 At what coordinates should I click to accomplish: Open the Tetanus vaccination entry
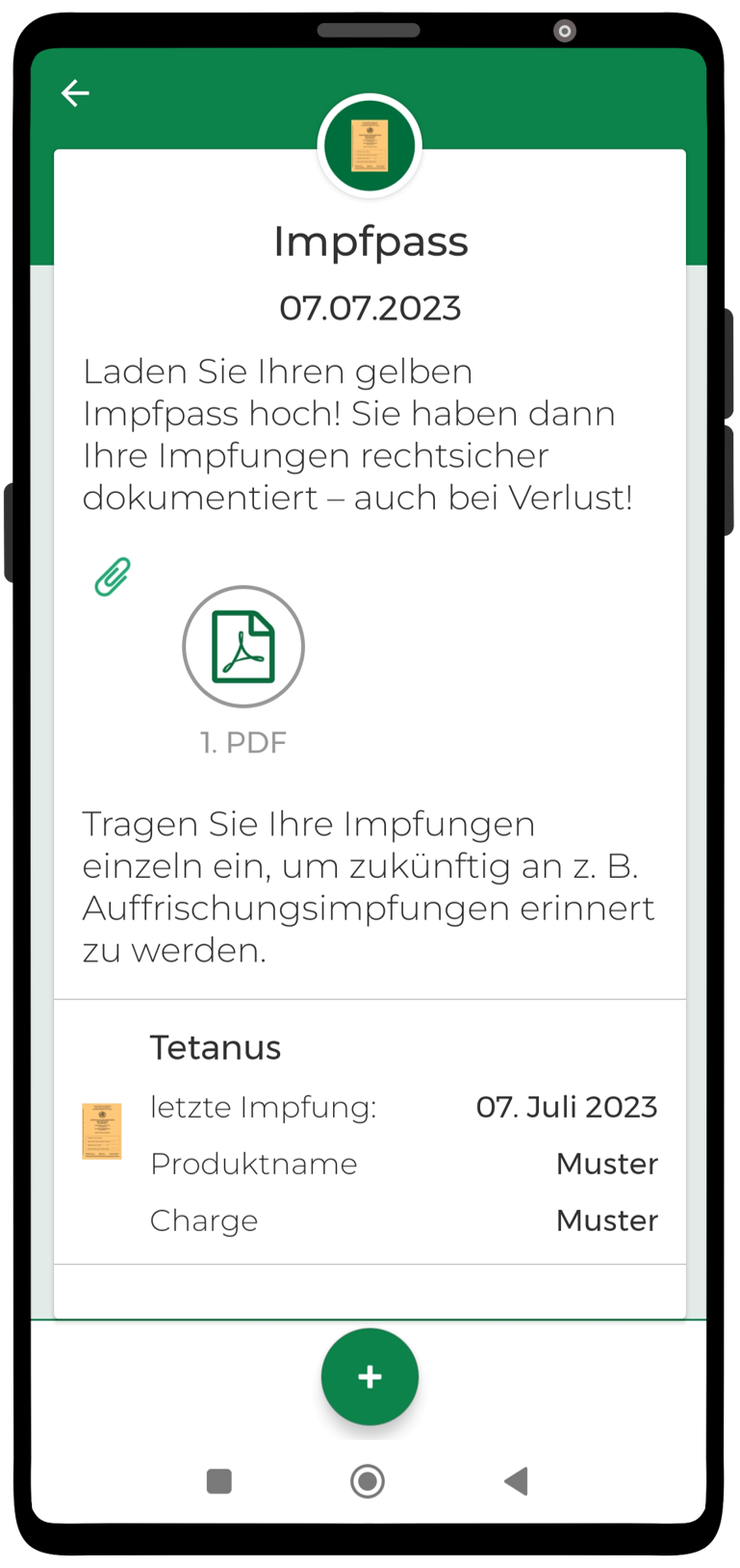click(370, 1132)
